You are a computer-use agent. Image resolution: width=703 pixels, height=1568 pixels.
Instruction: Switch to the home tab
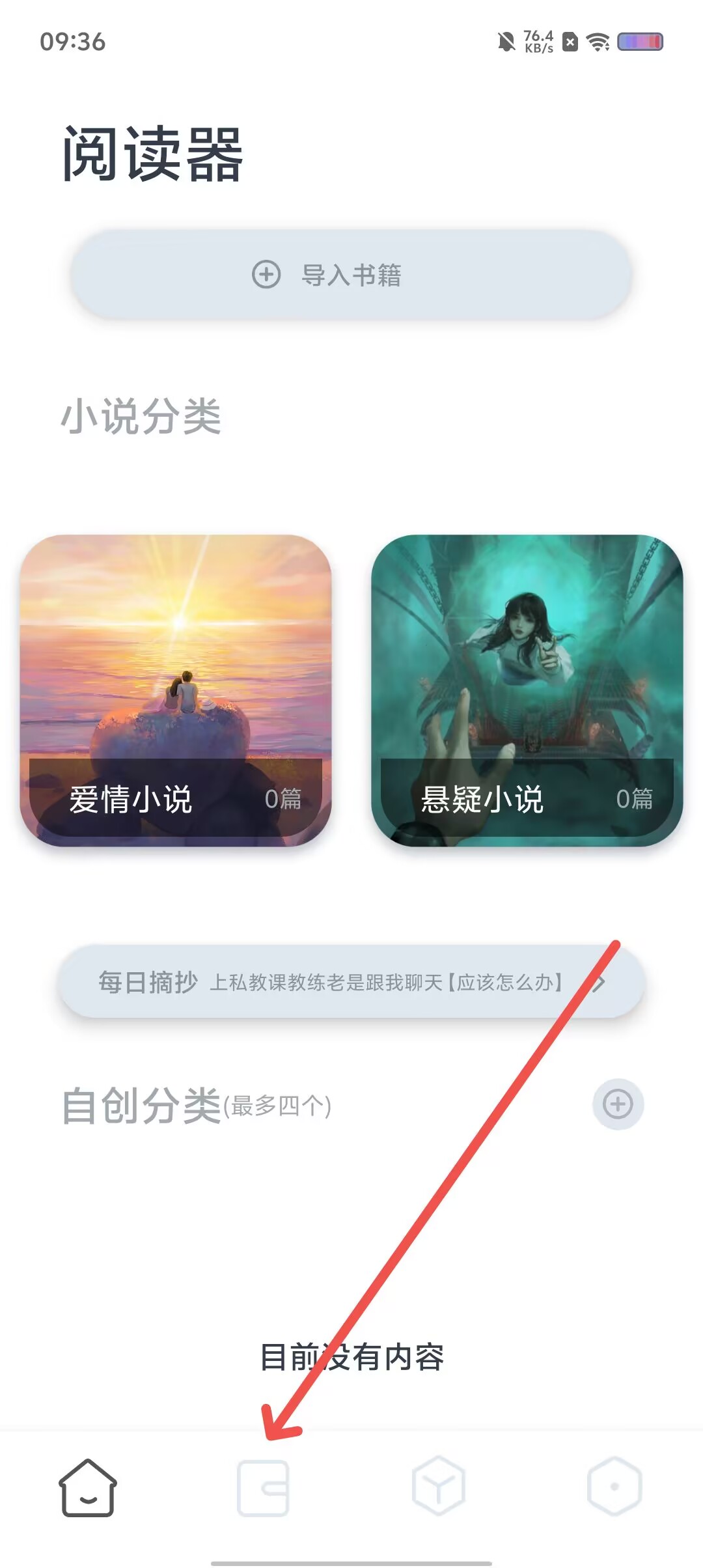click(x=88, y=1487)
